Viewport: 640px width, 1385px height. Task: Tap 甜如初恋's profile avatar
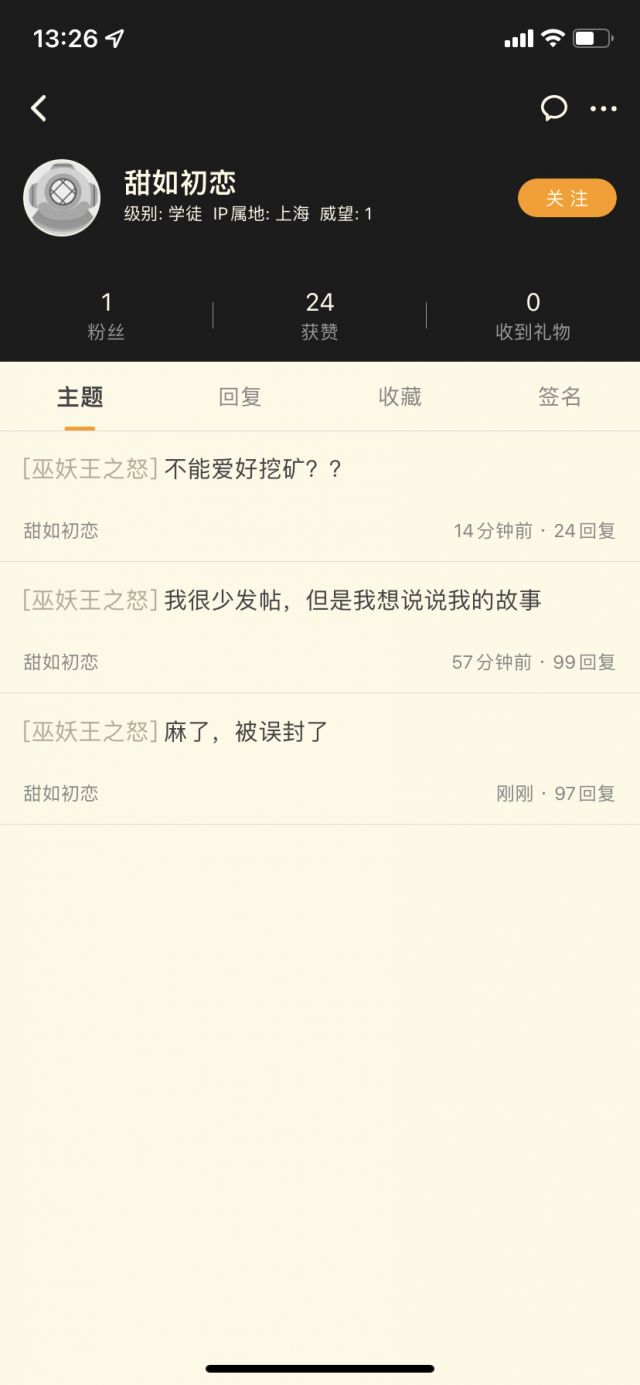pos(62,198)
